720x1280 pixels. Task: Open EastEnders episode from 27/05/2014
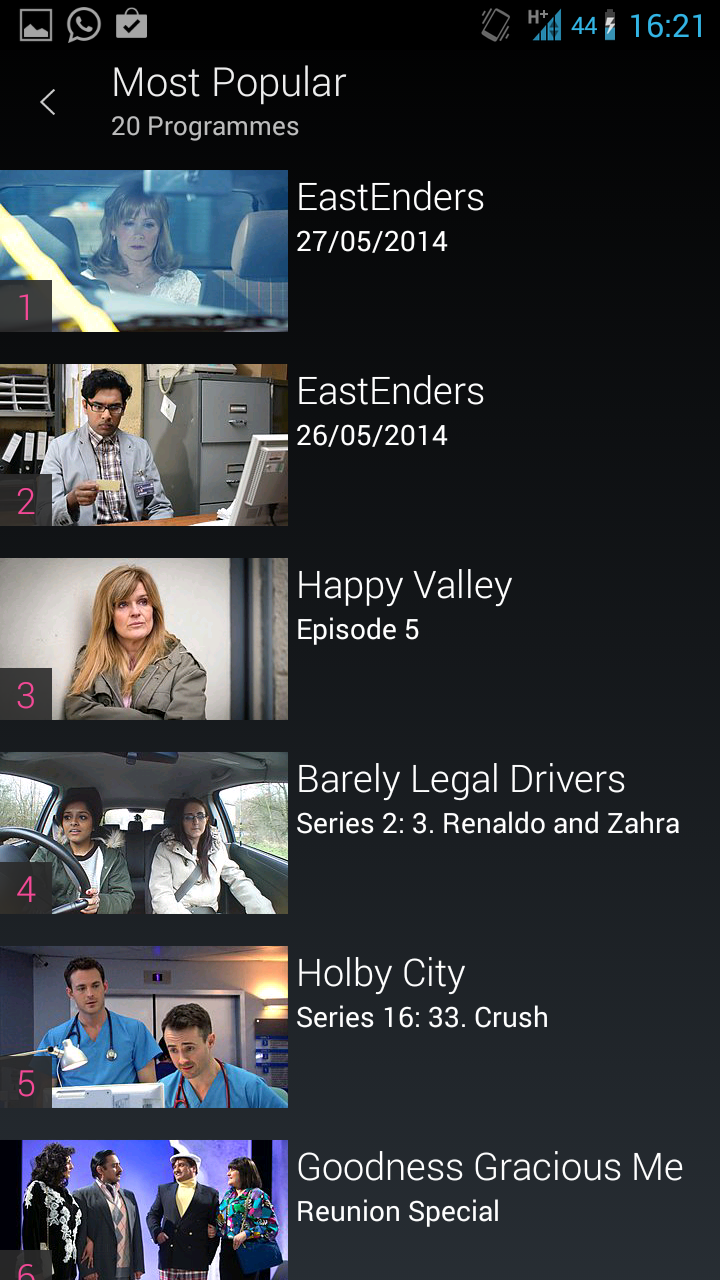(360, 251)
